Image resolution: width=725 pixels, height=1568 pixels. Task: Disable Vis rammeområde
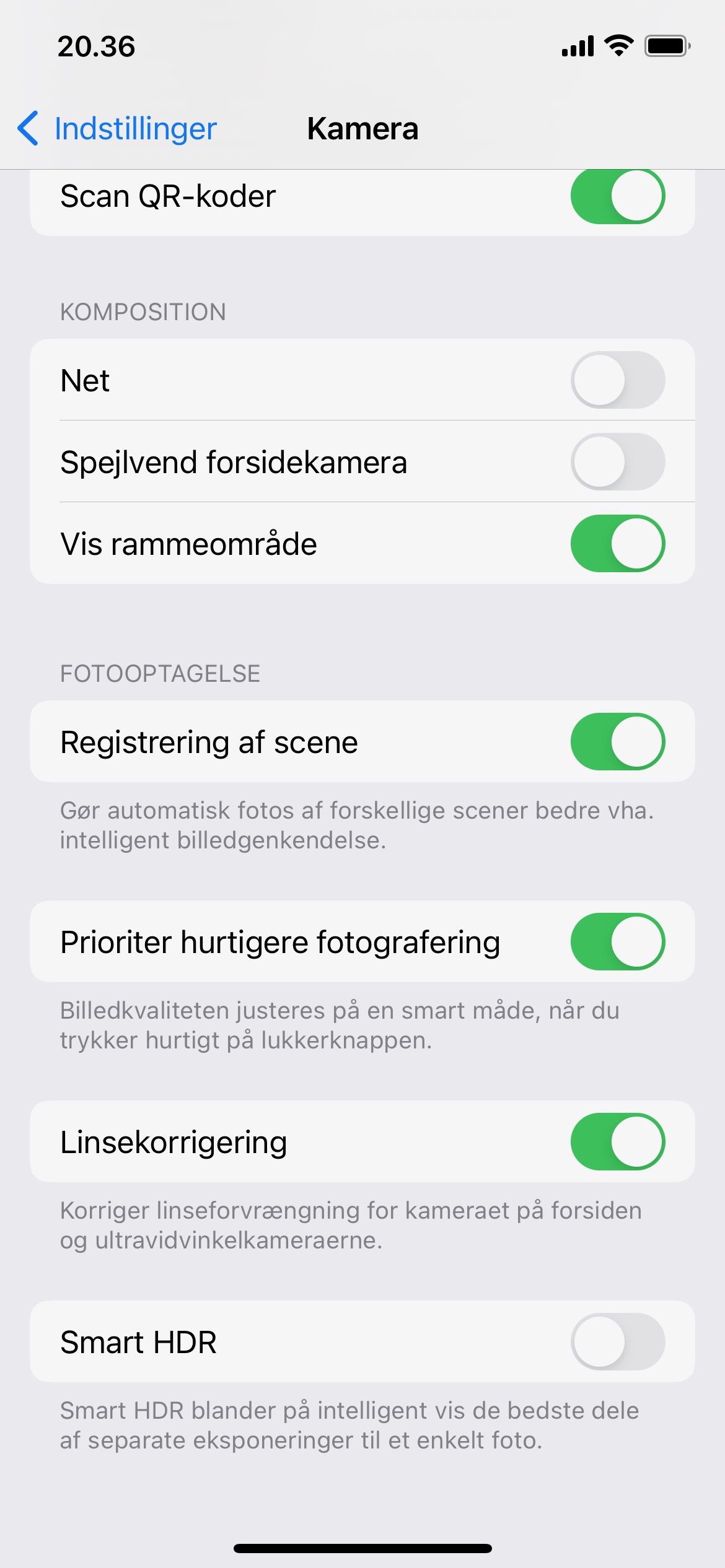pos(617,543)
